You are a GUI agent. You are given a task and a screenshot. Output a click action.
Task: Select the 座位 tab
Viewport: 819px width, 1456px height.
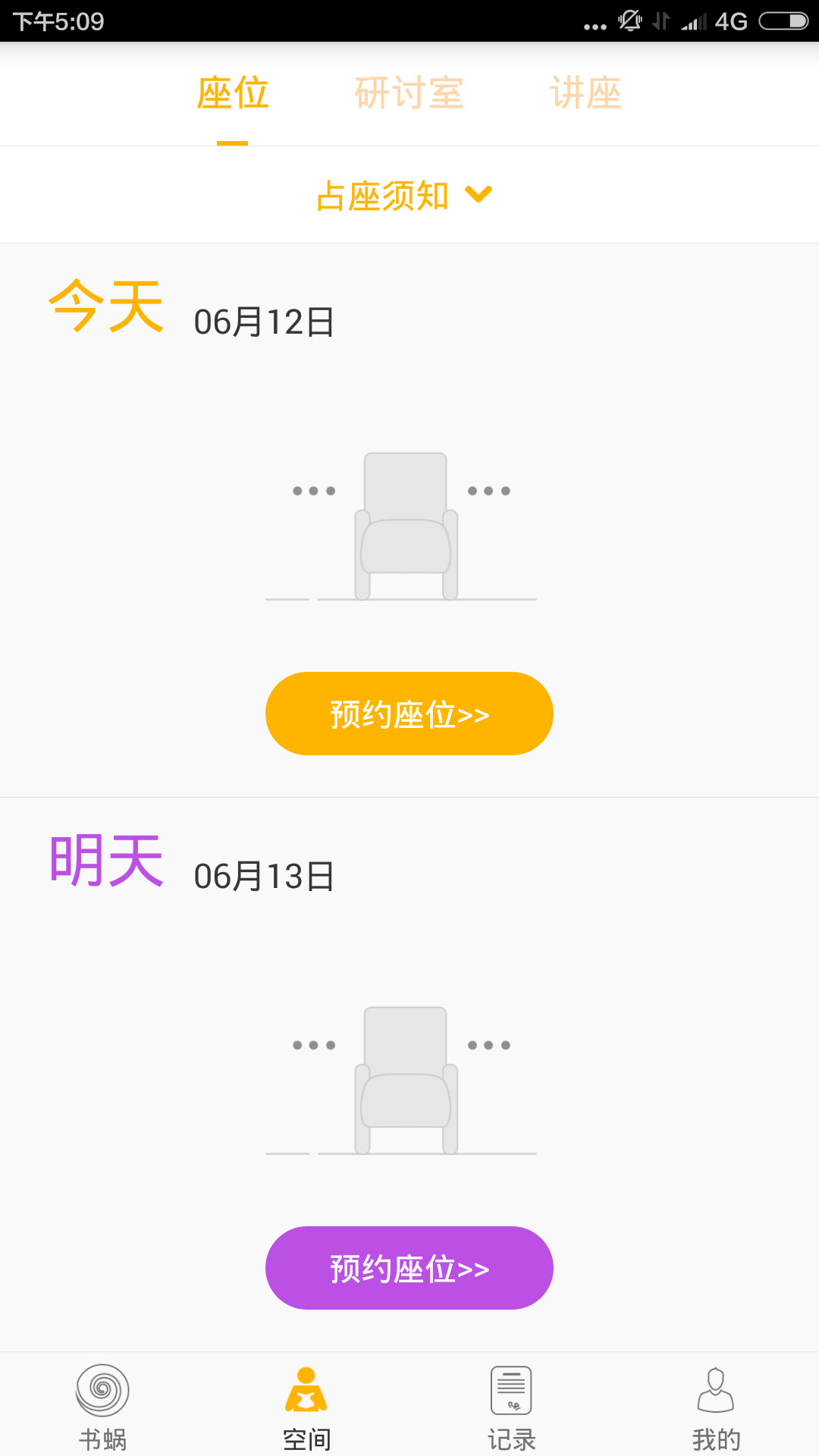233,93
